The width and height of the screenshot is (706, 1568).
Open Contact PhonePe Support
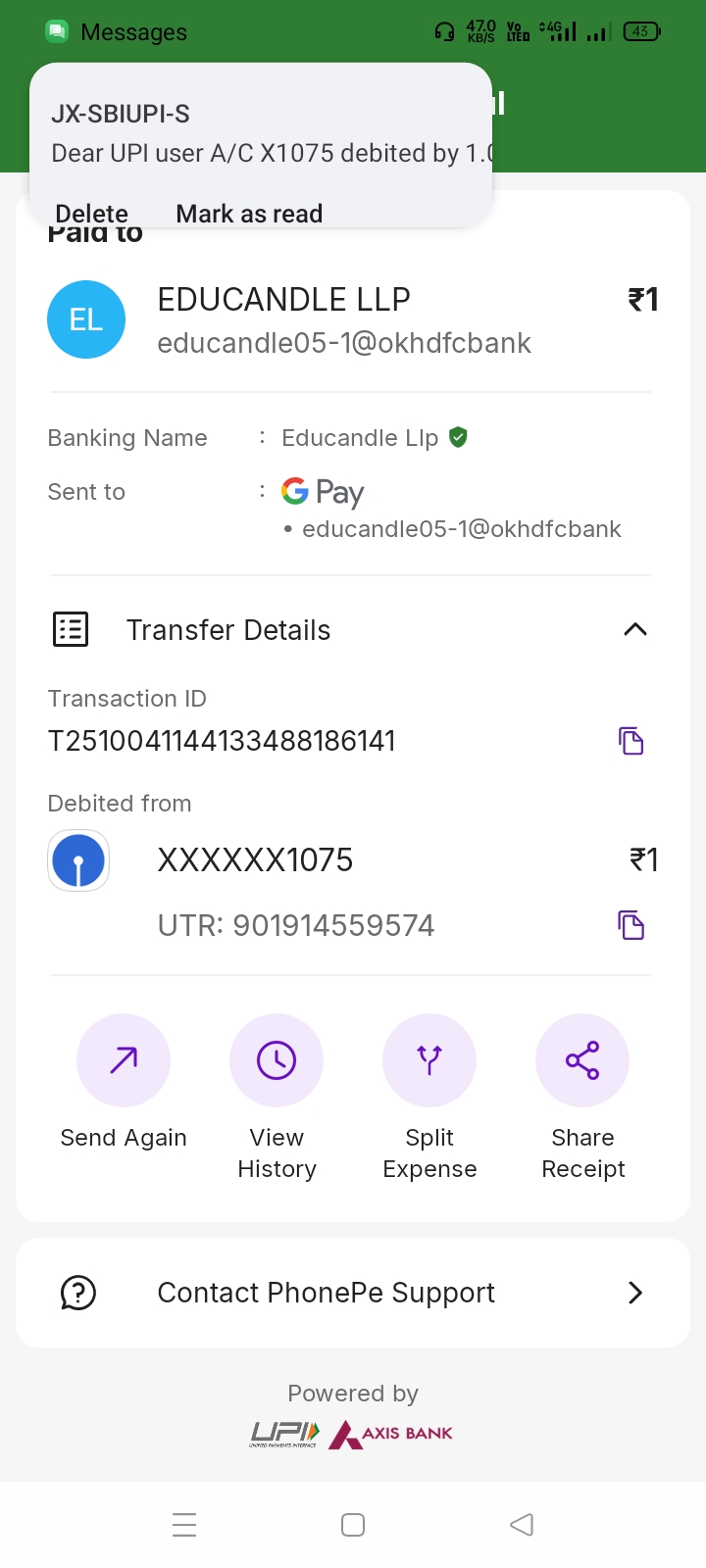[x=353, y=1293]
